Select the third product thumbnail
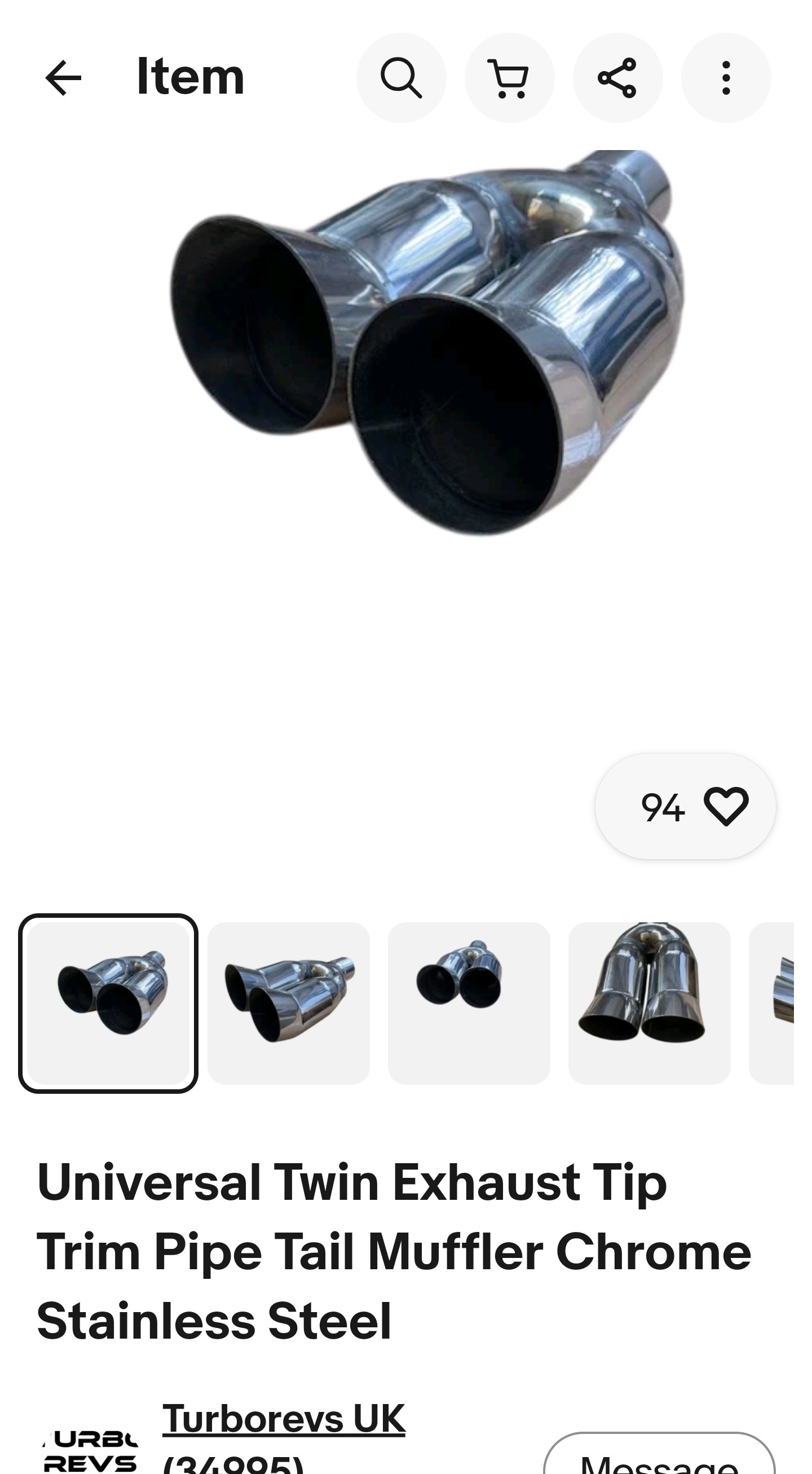Viewport: 812px width, 1474px height. click(x=469, y=1003)
